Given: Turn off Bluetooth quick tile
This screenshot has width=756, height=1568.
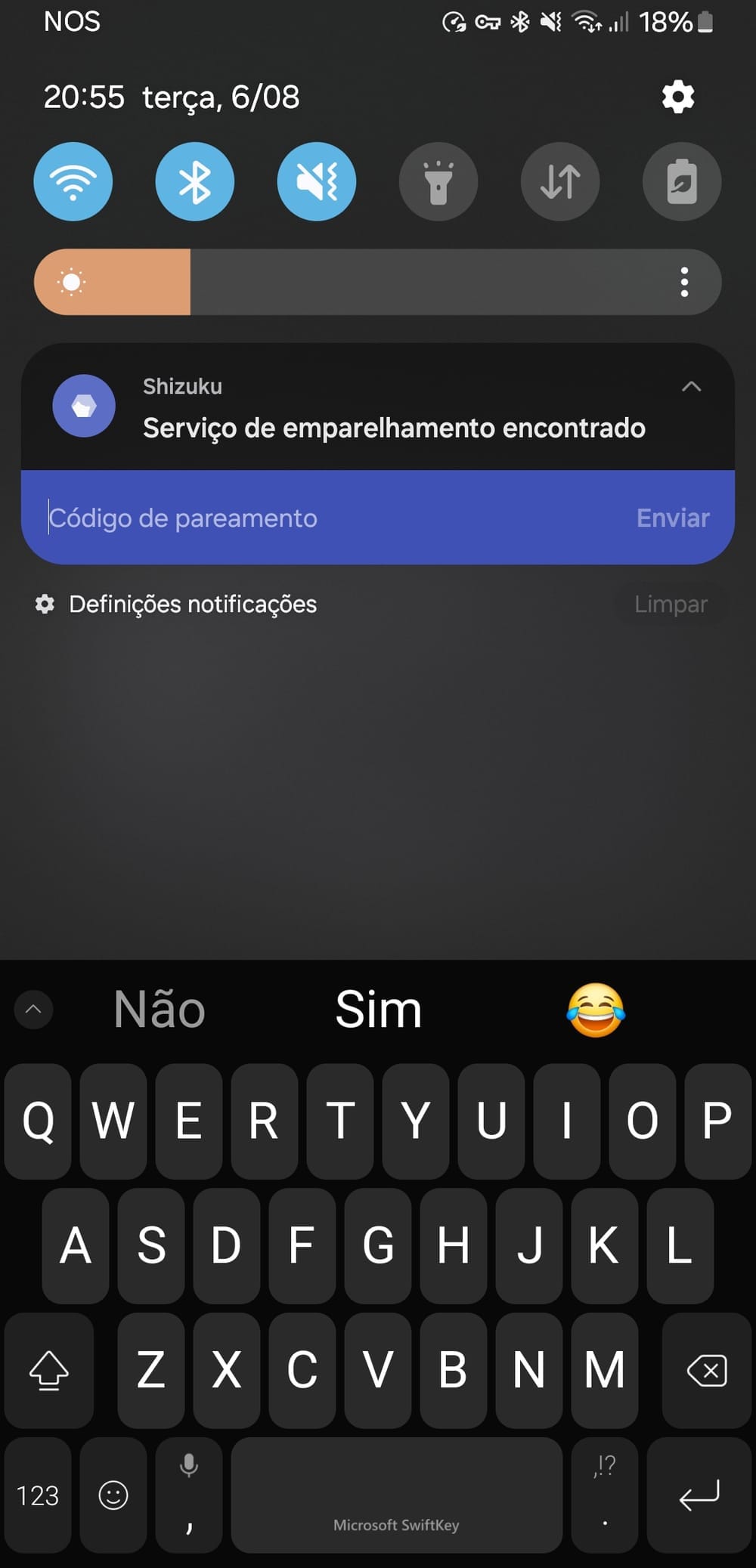Looking at the screenshot, I should coord(194,181).
